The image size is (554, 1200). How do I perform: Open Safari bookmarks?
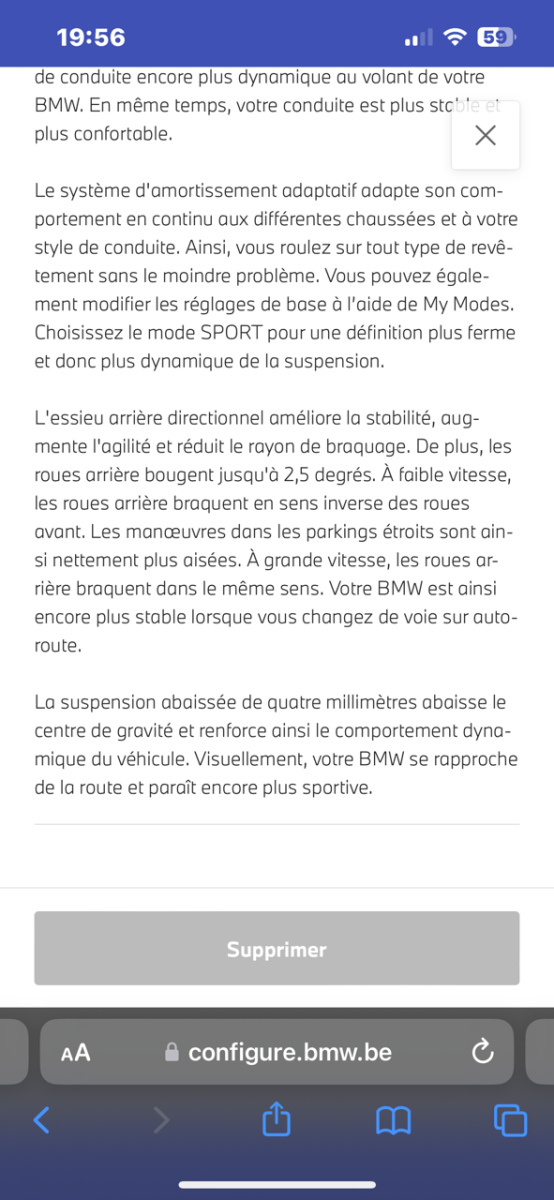tap(393, 1121)
